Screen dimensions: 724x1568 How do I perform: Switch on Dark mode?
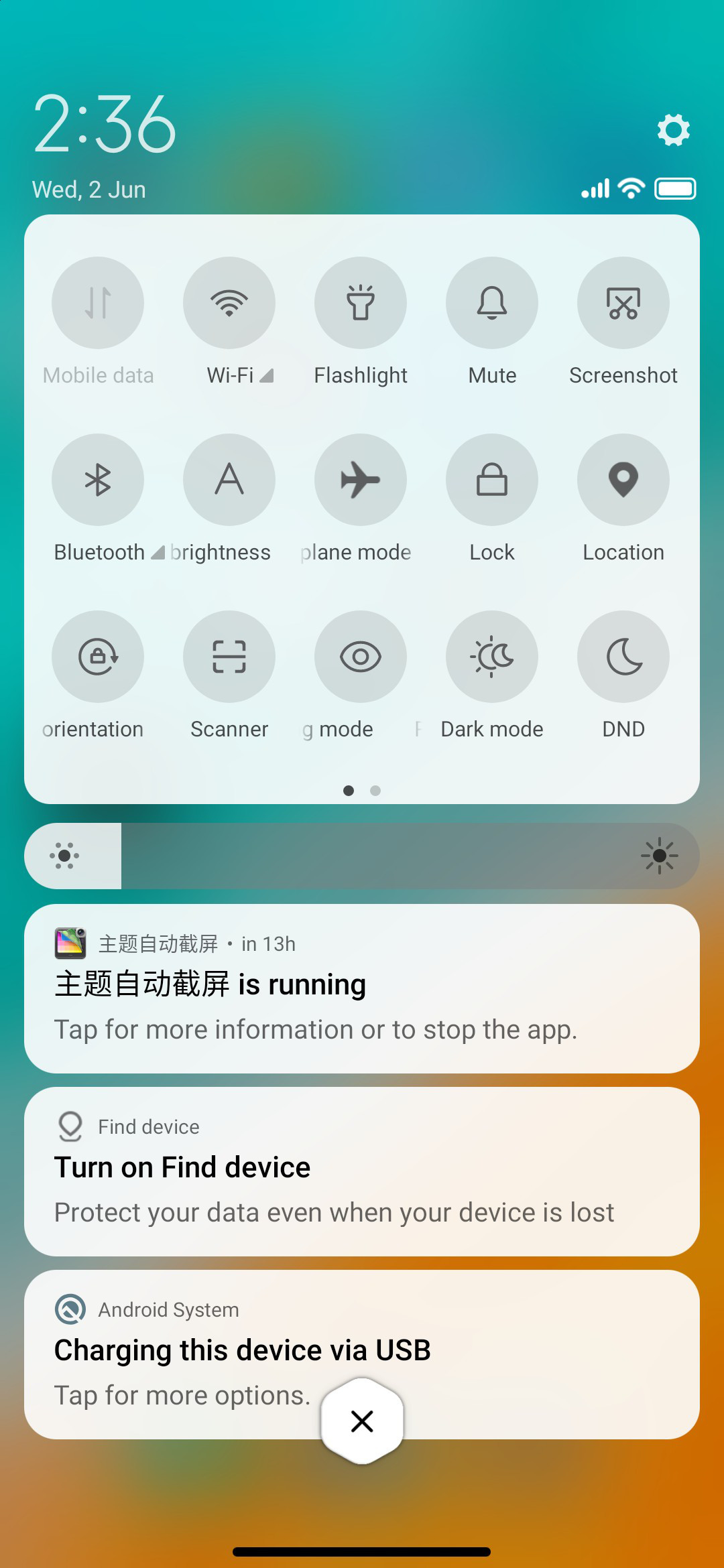click(x=492, y=657)
